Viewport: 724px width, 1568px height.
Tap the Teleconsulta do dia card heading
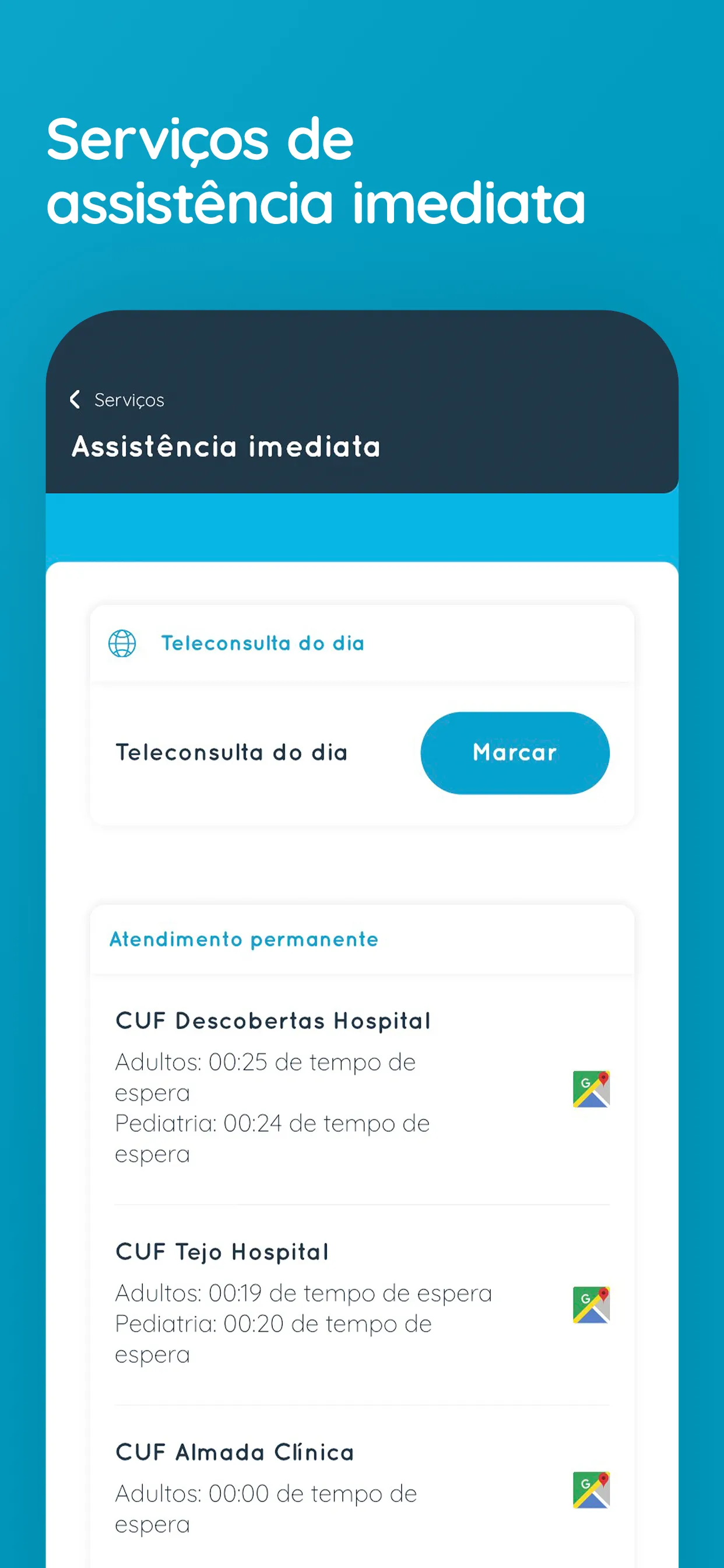[262, 643]
